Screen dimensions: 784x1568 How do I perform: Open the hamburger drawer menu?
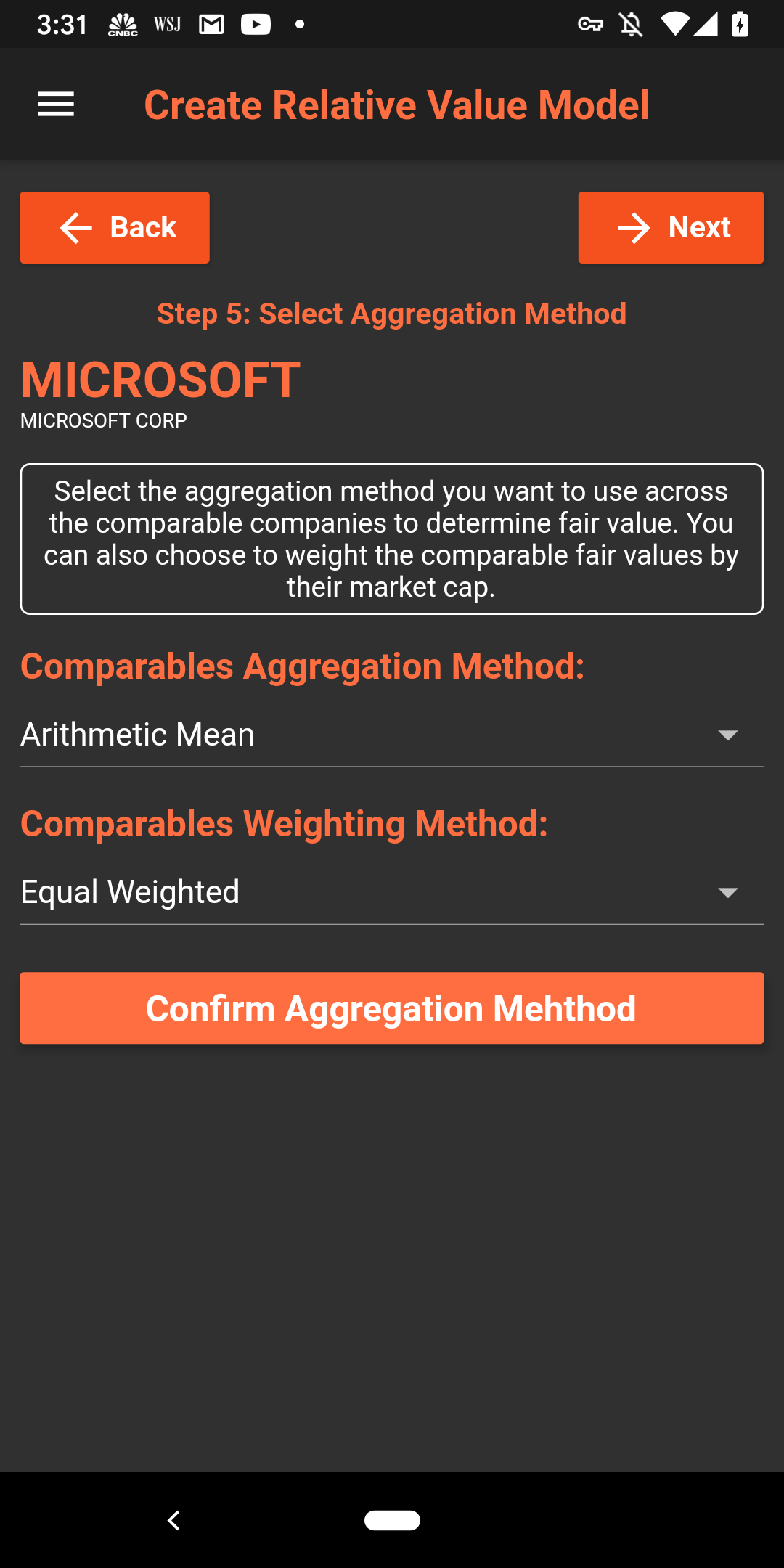[x=56, y=105]
